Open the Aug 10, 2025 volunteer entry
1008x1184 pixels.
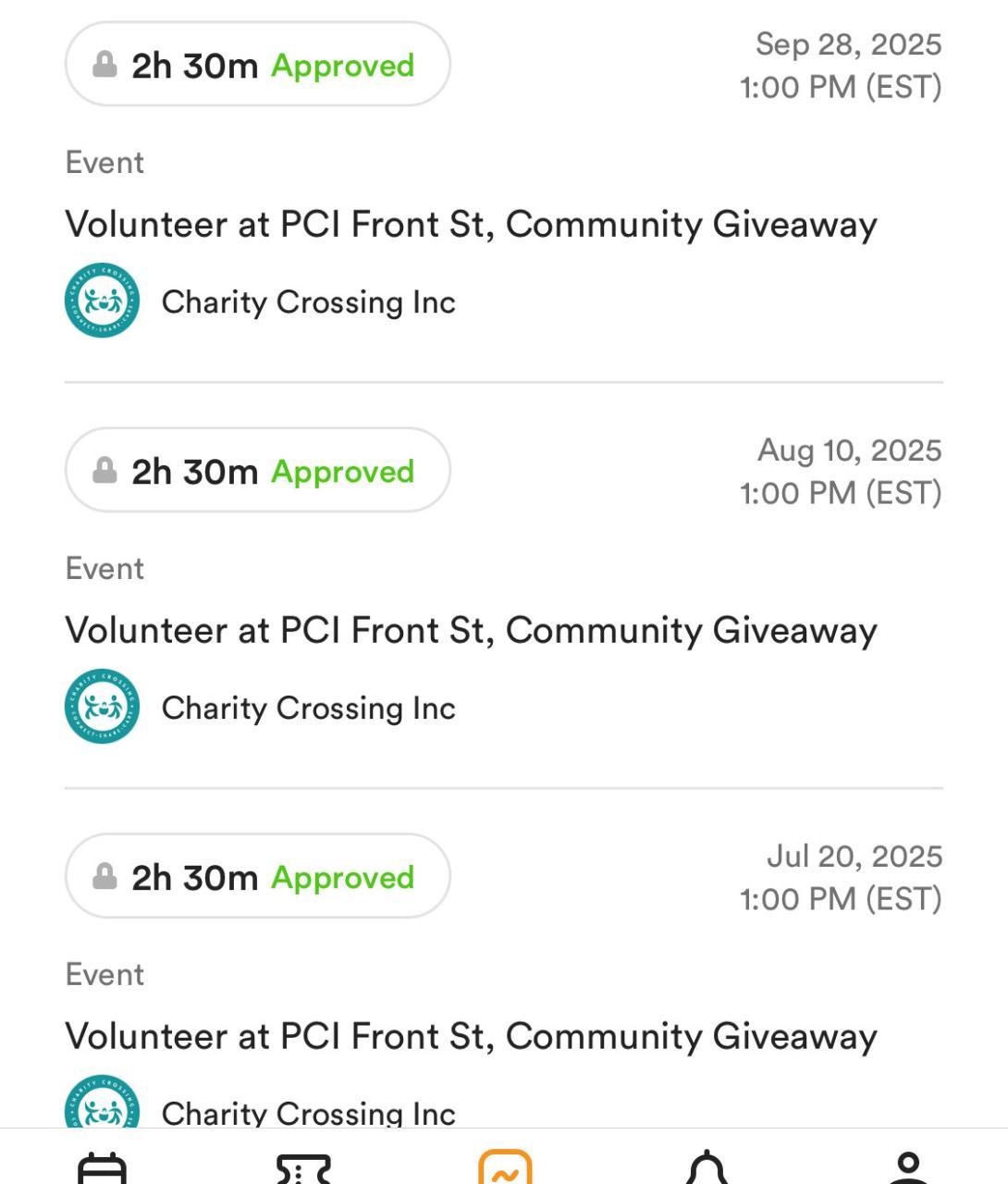pos(471,631)
